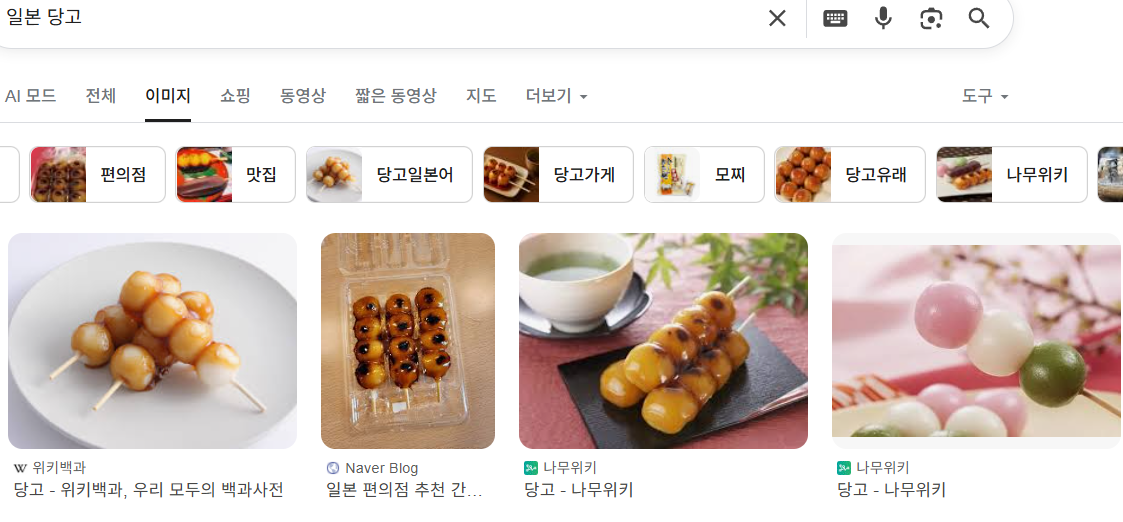Viewport: 1123px width, 522px height.
Task: Select the 당고유래 filter chip
Action: point(850,175)
